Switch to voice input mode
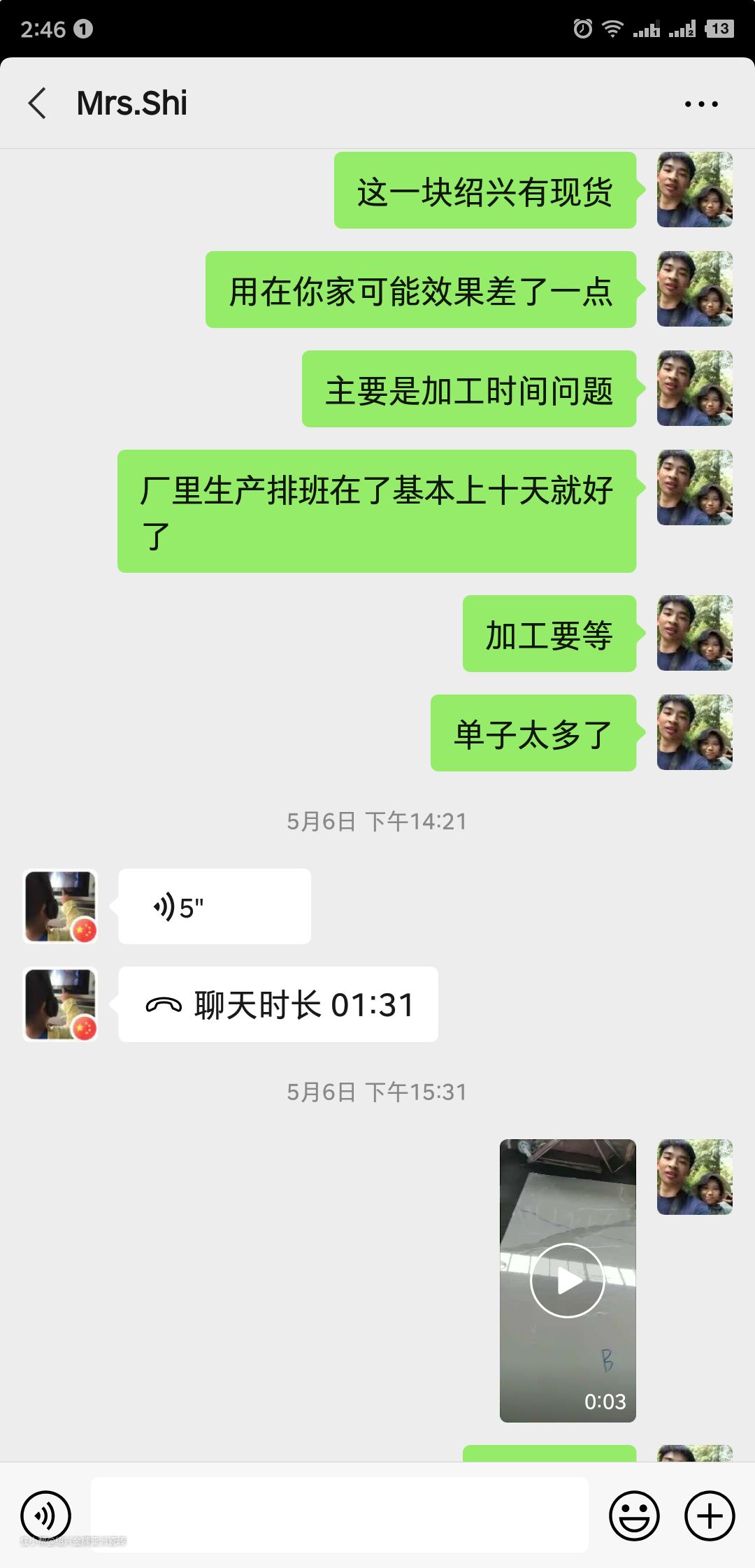This screenshot has width=755, height=1568. (46, 1516)
